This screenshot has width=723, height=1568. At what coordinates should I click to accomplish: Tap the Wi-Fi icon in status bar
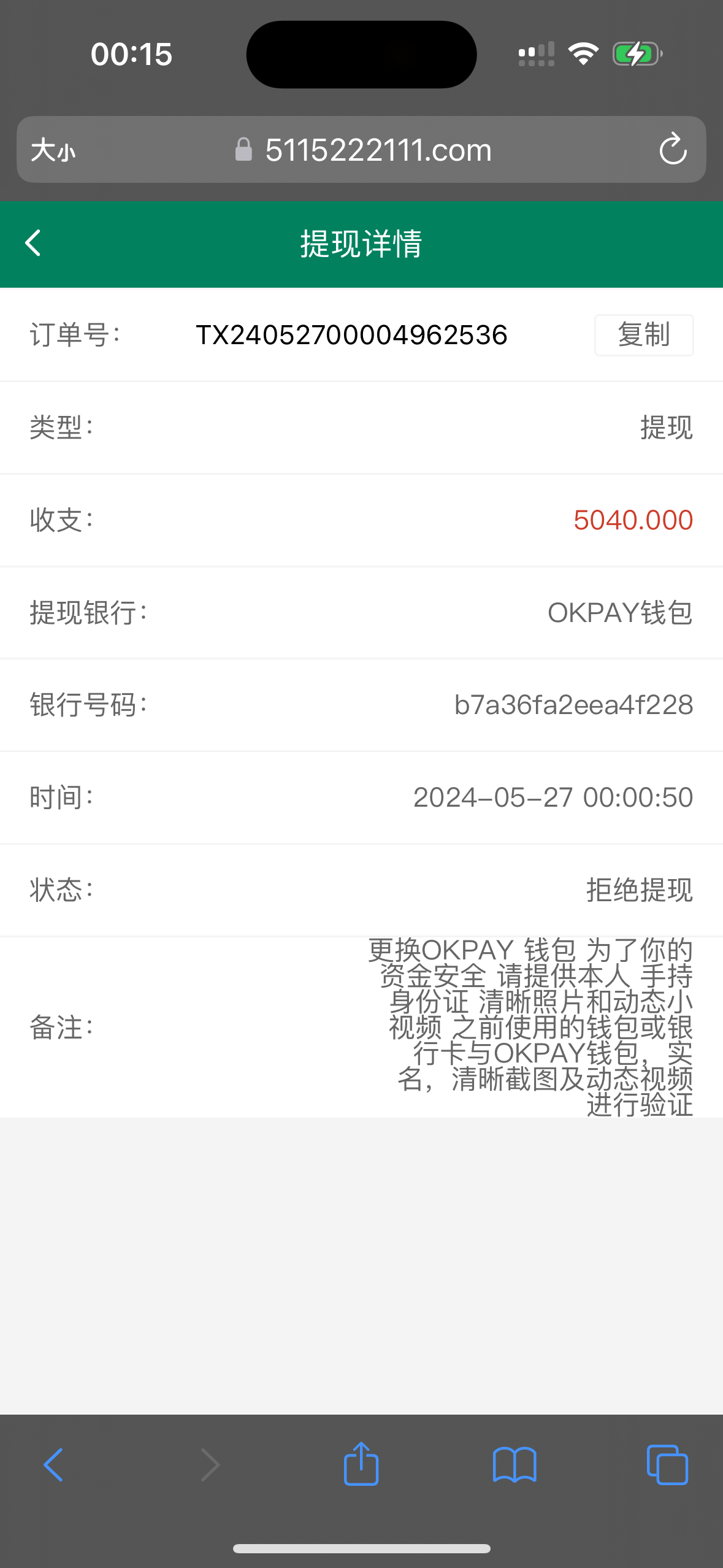tap(583, 53)
